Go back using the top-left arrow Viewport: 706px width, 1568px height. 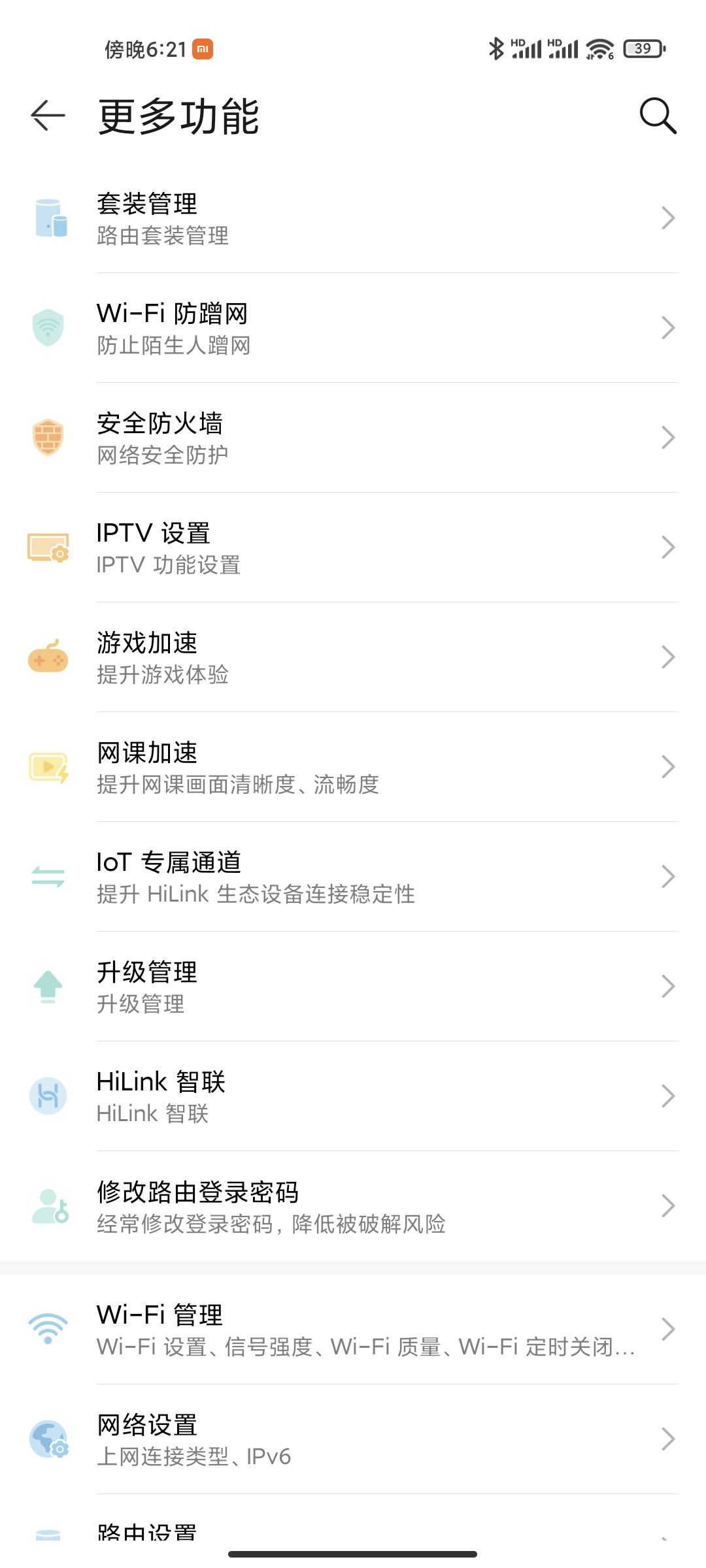(x=48, y=116)
